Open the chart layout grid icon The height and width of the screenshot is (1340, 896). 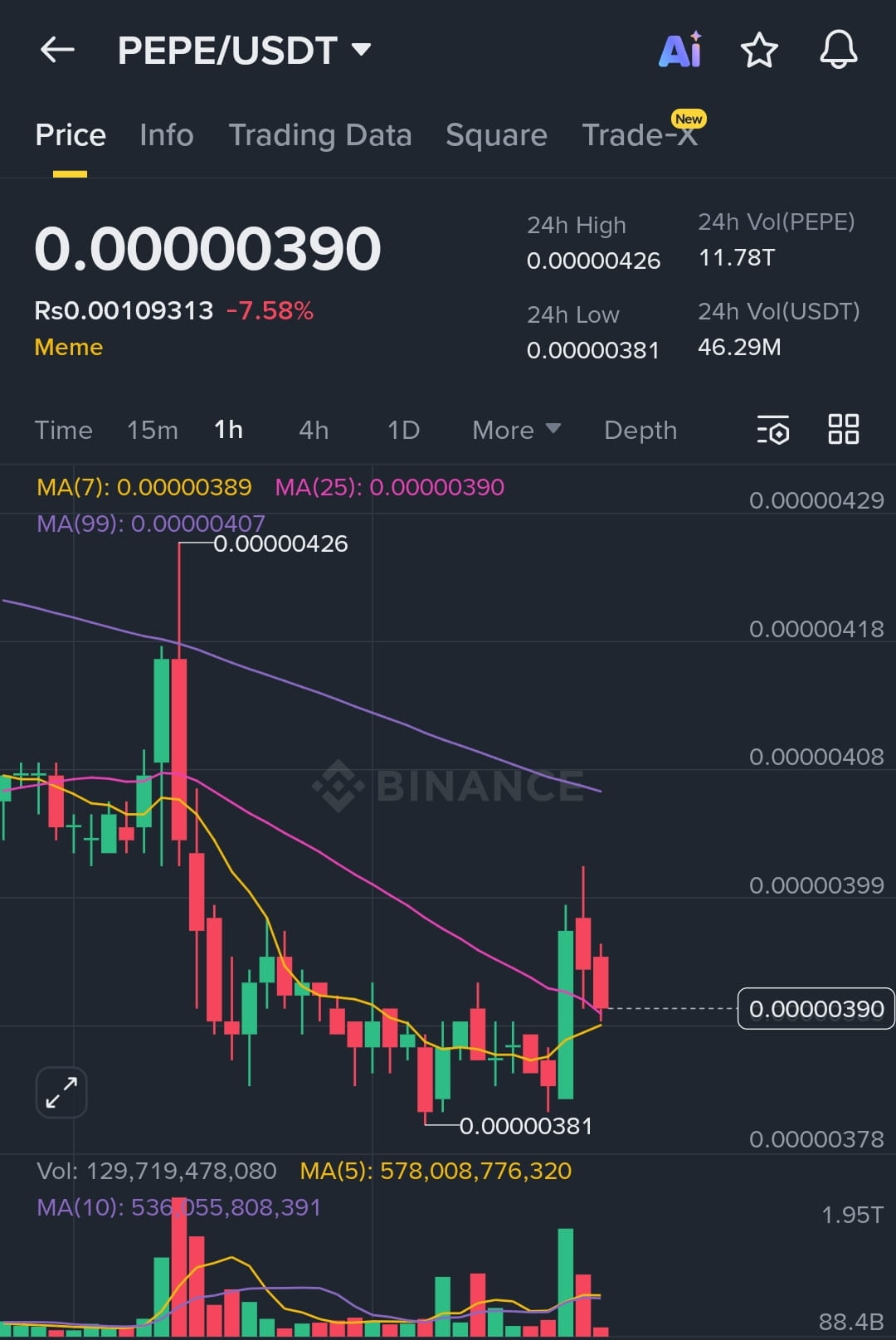point(843,429)
